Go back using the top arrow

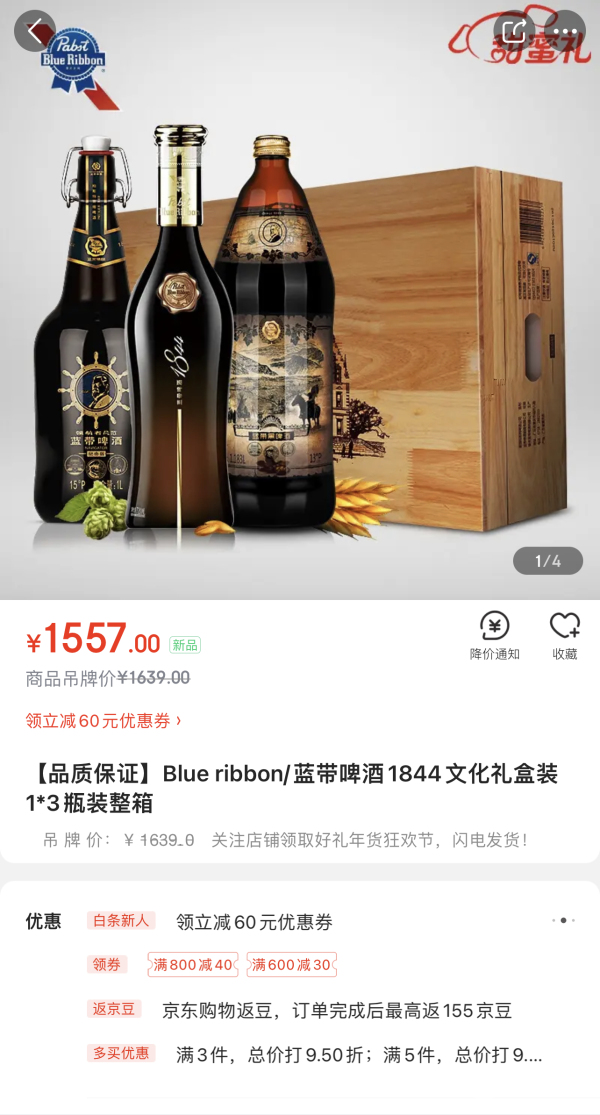coord(35,30)
